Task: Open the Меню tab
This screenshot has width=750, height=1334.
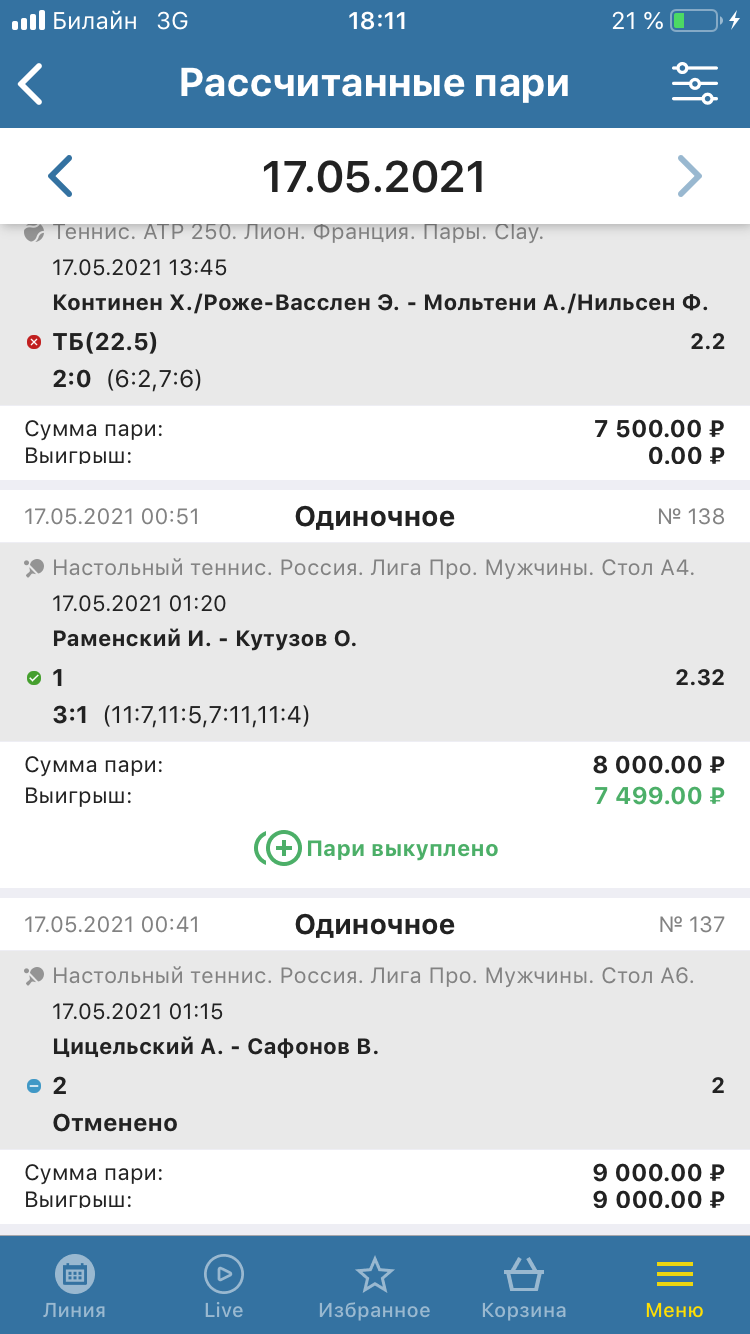Action: point(674,1288)
